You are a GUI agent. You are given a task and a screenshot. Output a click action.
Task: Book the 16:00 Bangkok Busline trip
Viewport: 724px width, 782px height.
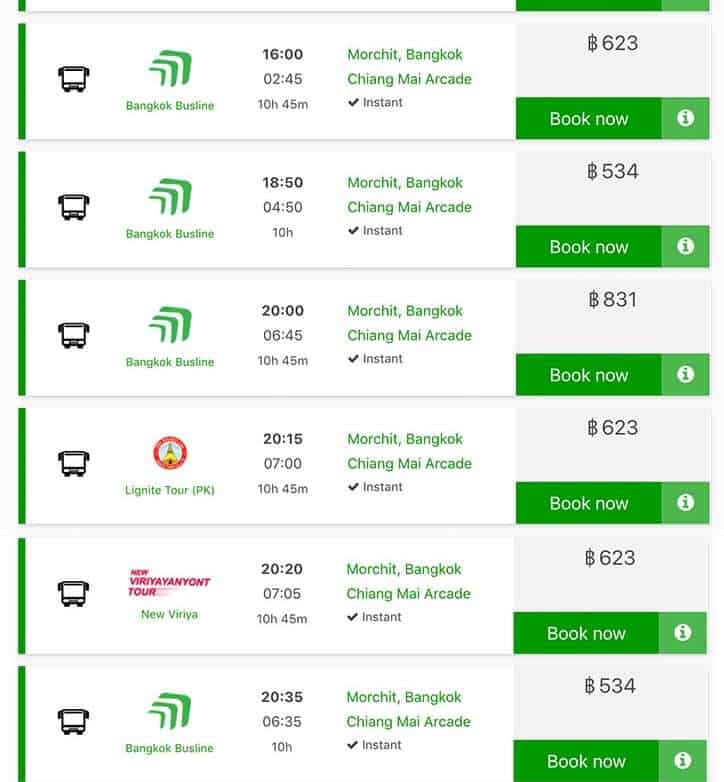coord(588,119)
